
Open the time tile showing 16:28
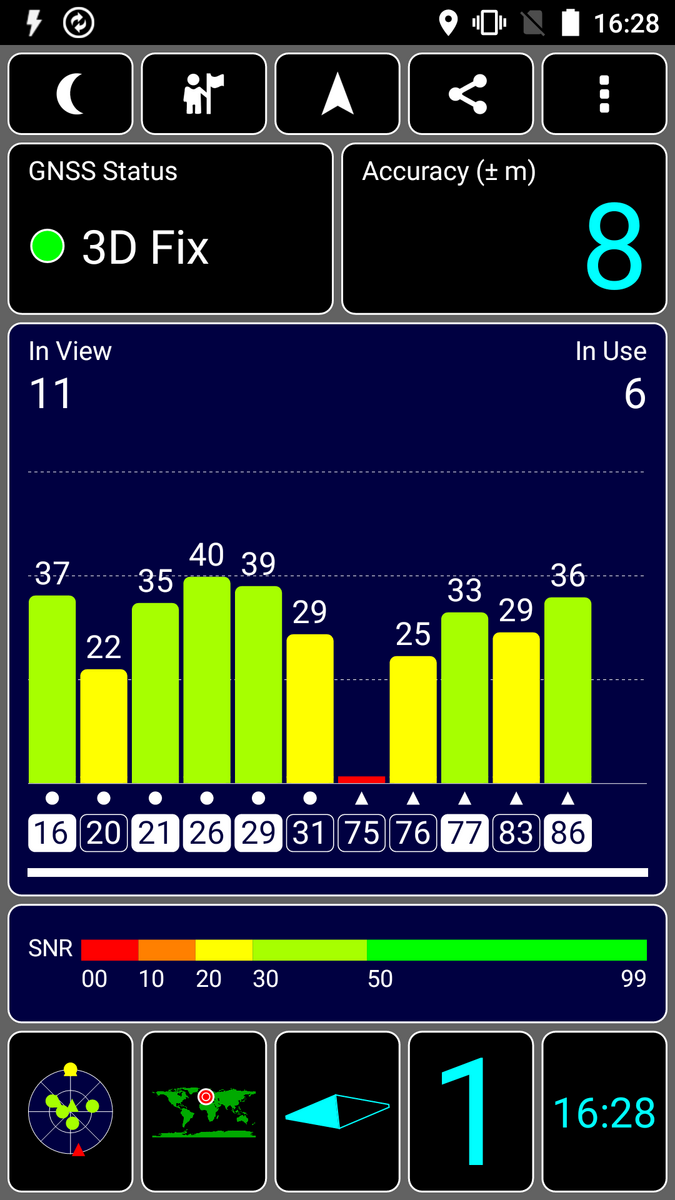[x=604, y=1113]
